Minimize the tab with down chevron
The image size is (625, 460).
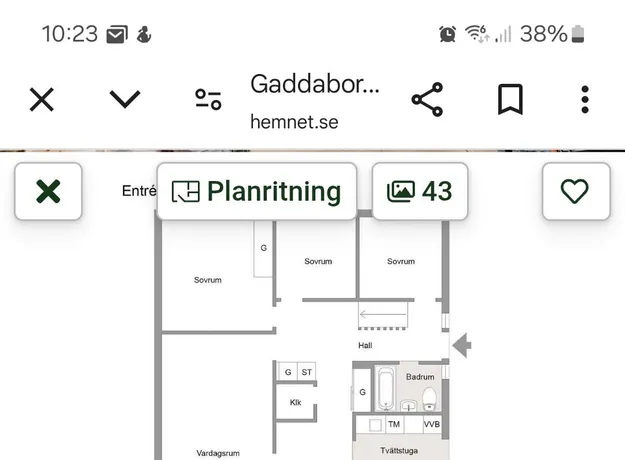[125, 99]
